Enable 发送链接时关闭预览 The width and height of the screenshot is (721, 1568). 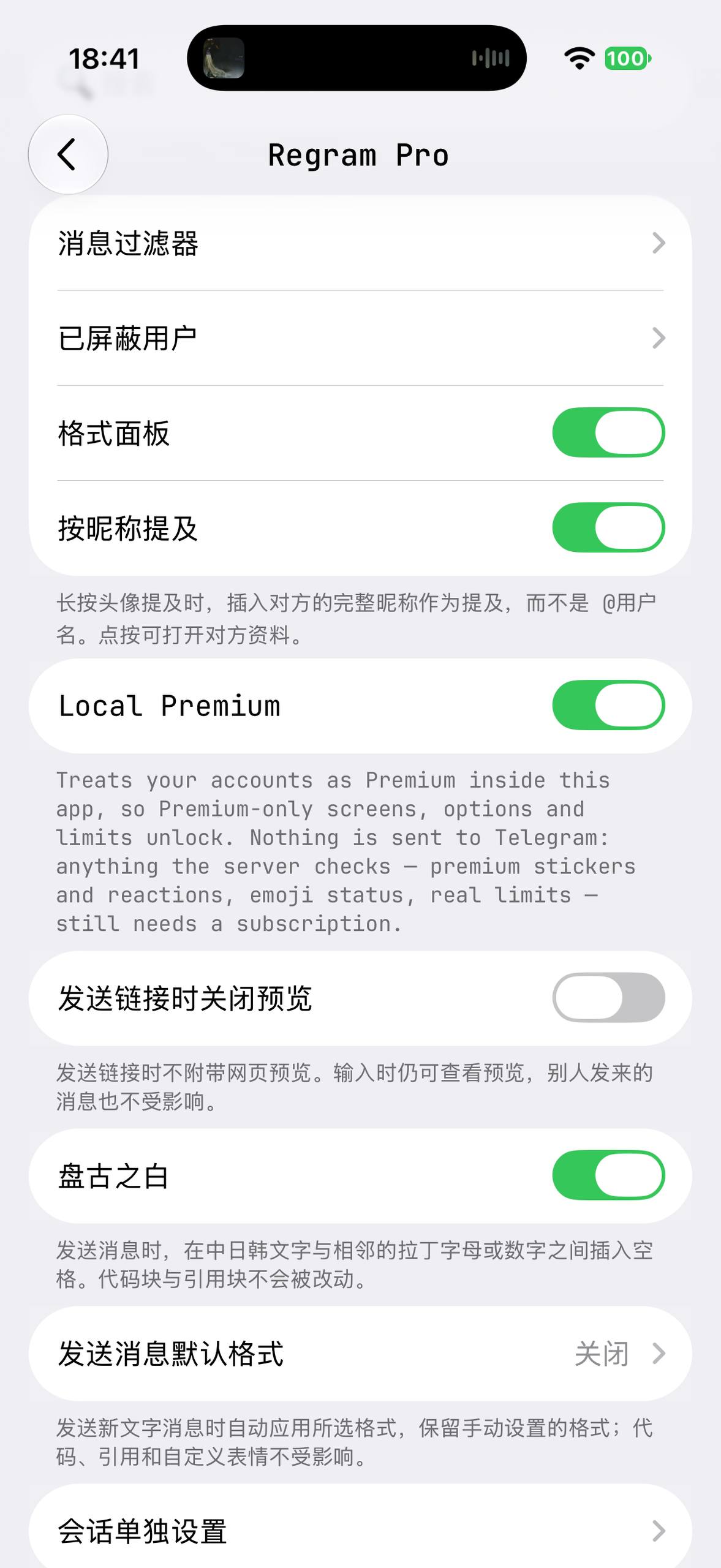point(608,998)
